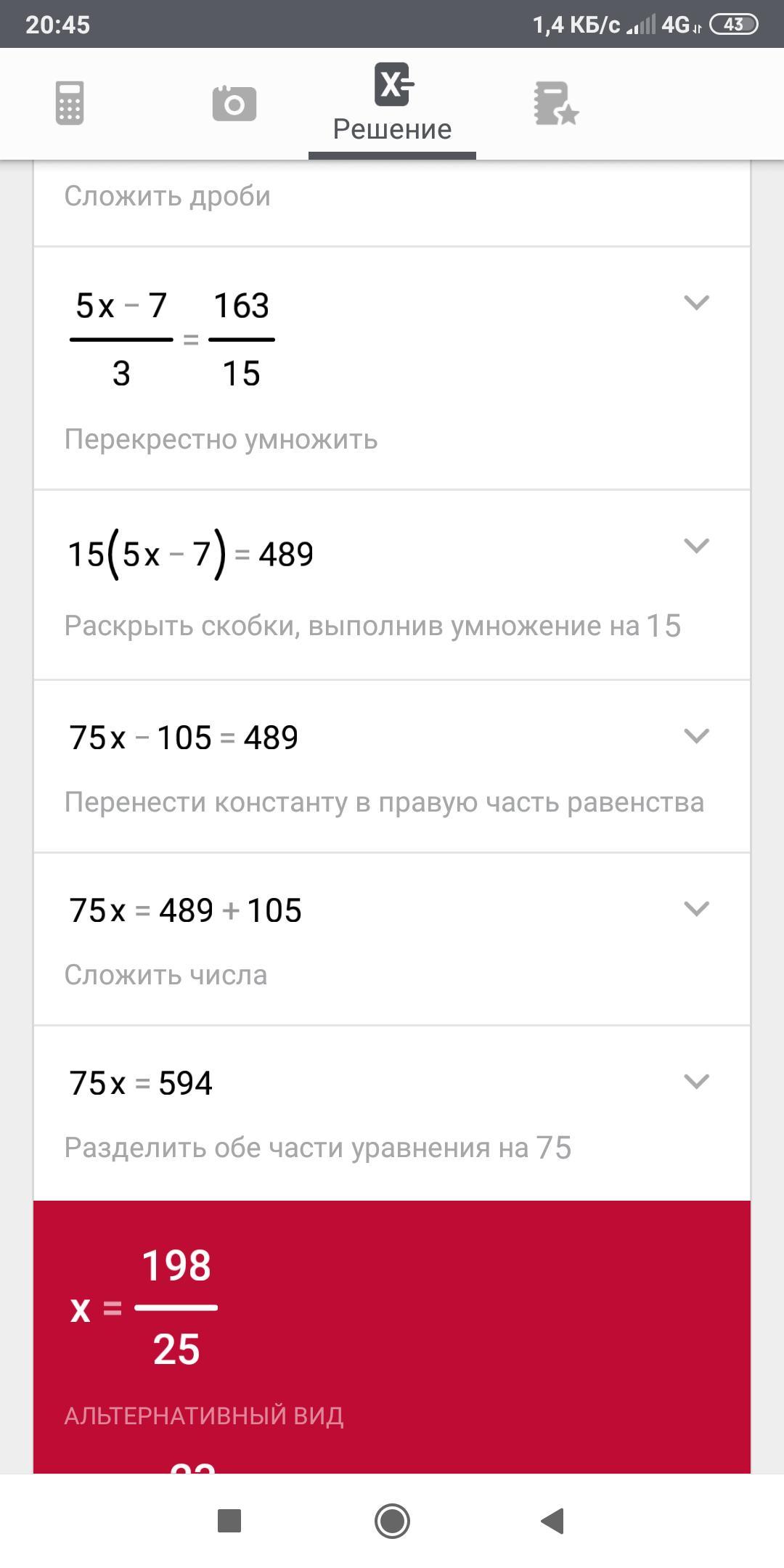The width and height of the screenshot is (784, 1568).
Task: Go back with the system back button
Action: pyautogui.click(x=553, y=1520)
